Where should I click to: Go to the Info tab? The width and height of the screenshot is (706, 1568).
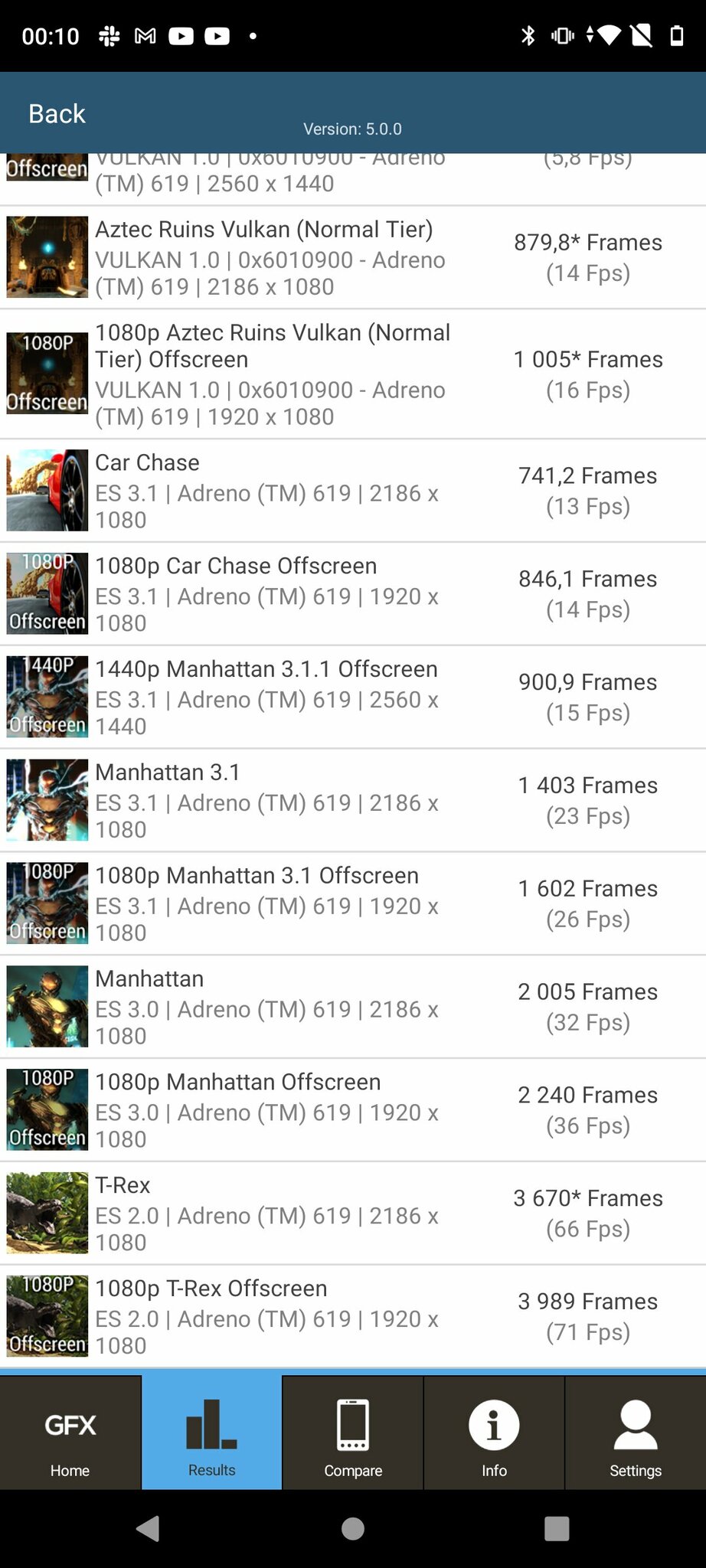494,1432
